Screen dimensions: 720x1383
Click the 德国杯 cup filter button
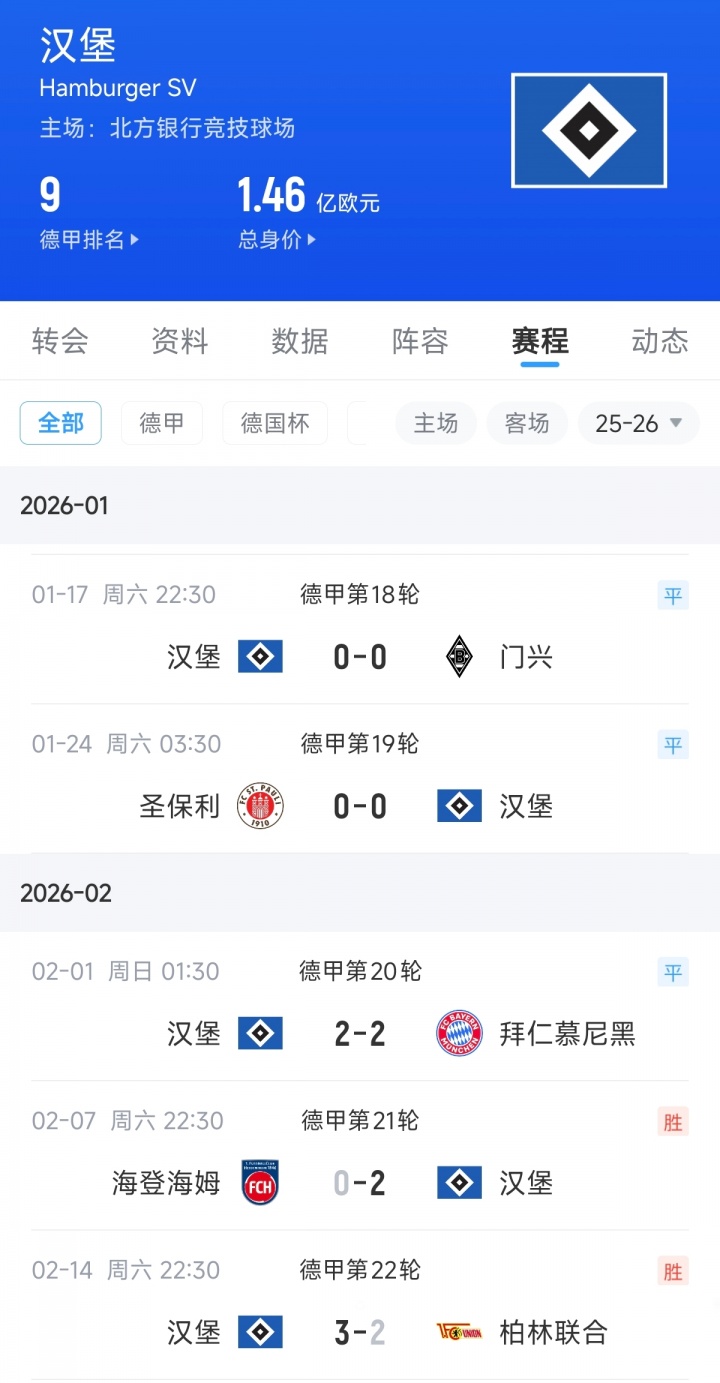[274, 423]
